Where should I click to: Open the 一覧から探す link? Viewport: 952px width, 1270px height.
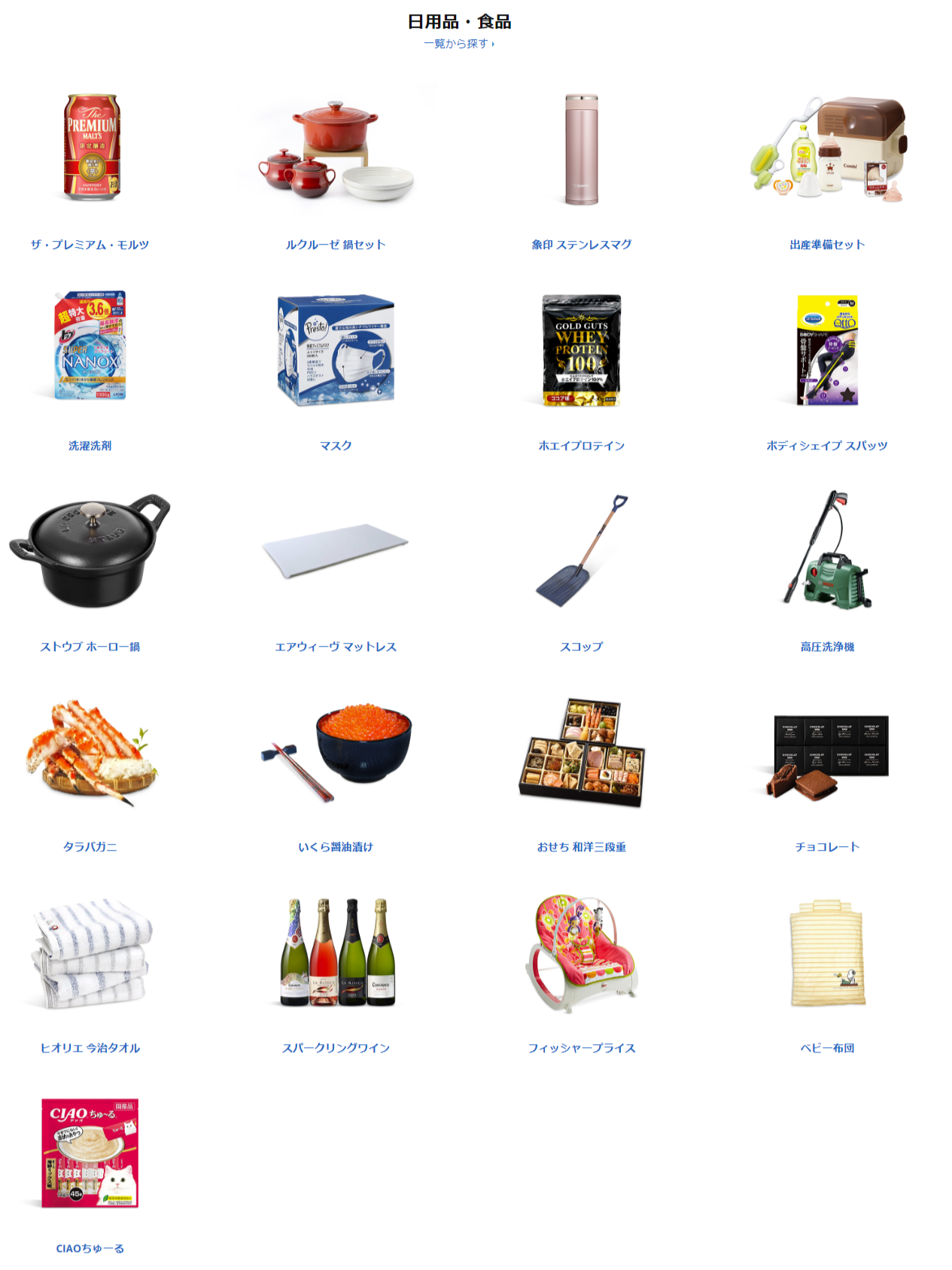click(x=458, y=44)
